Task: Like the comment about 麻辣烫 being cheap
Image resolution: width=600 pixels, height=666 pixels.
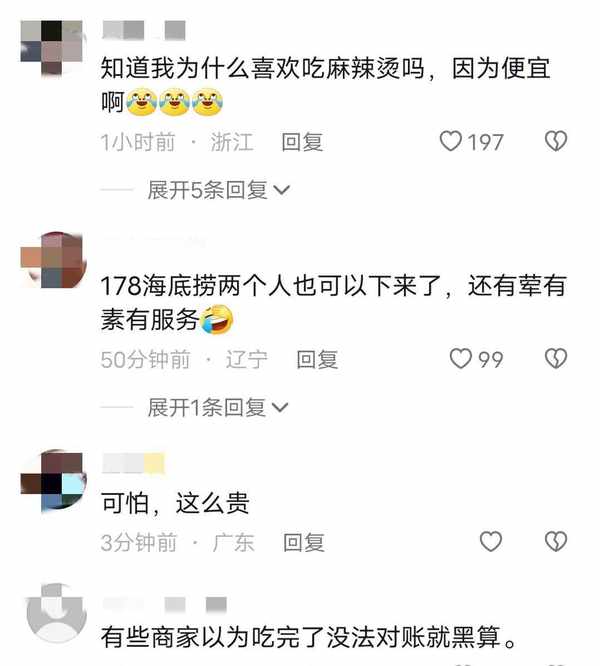Action: pyautogui.click(x=452, y=142)
